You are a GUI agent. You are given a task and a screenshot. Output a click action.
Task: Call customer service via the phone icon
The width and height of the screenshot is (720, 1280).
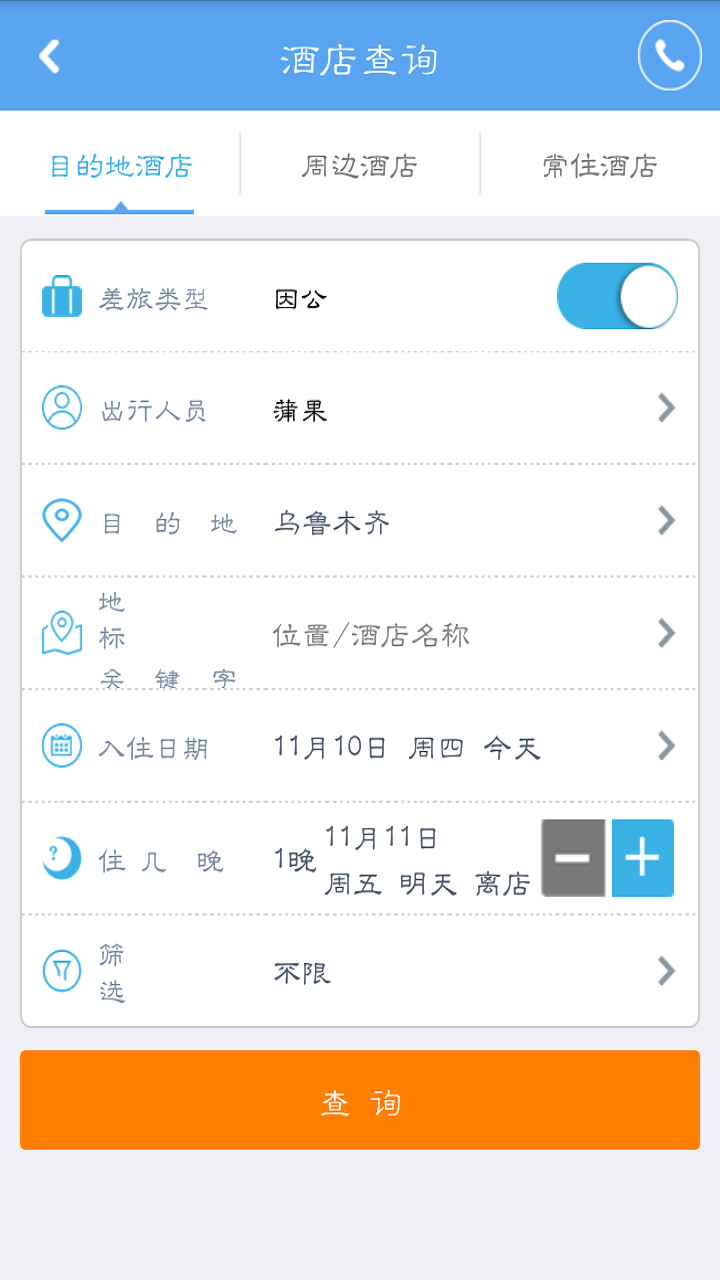click(669, 56)
